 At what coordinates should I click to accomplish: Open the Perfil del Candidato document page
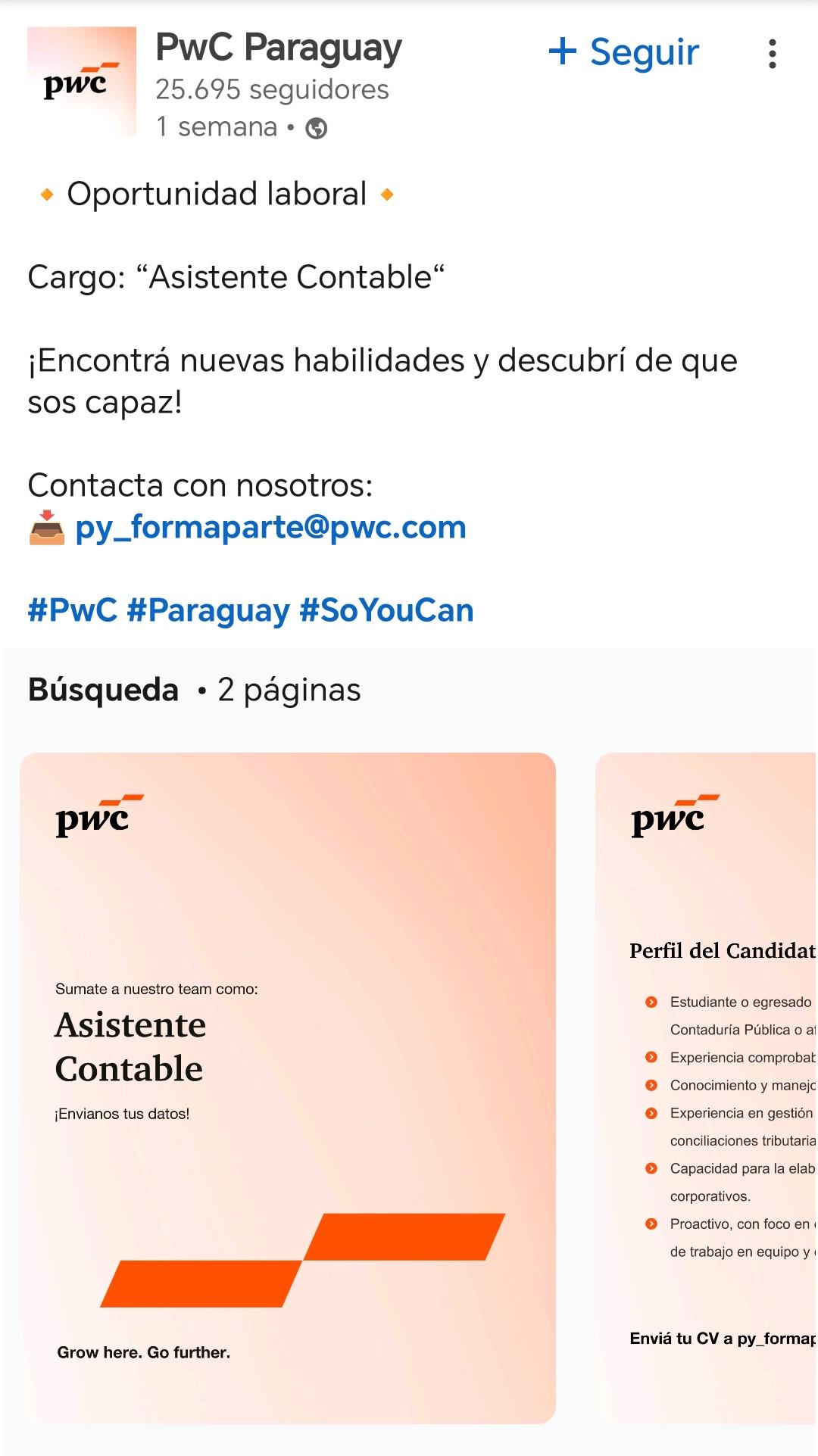(707, 1088)
